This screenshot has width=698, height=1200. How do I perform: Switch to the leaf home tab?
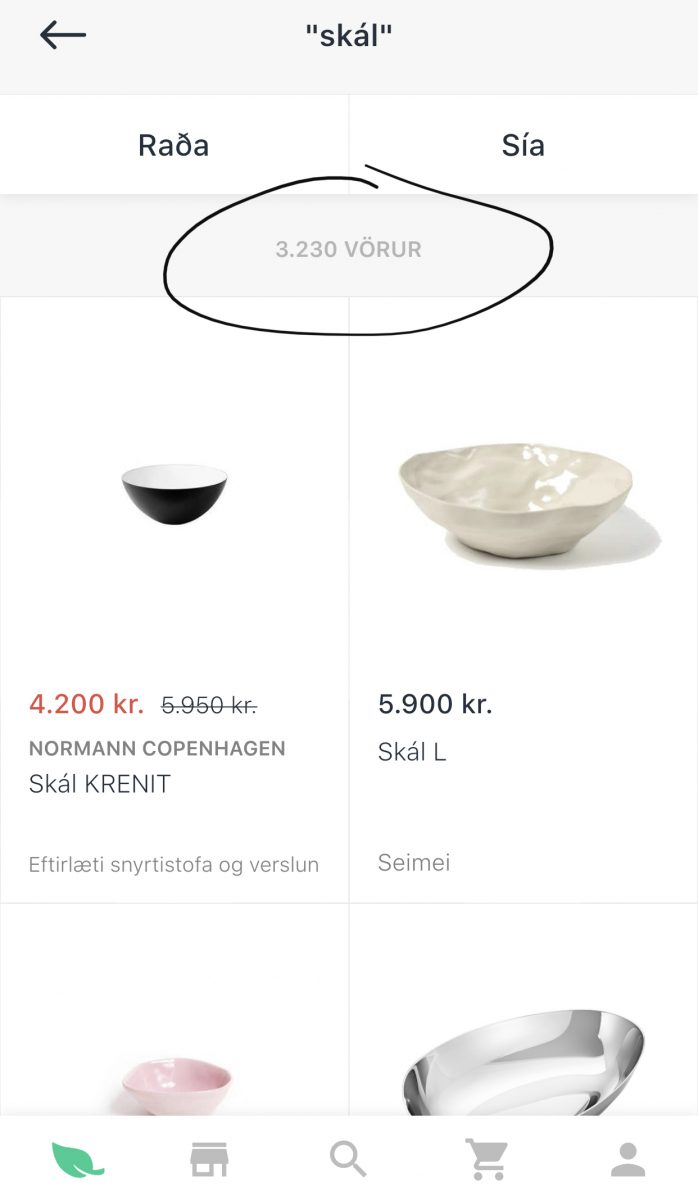[78, 1160]
